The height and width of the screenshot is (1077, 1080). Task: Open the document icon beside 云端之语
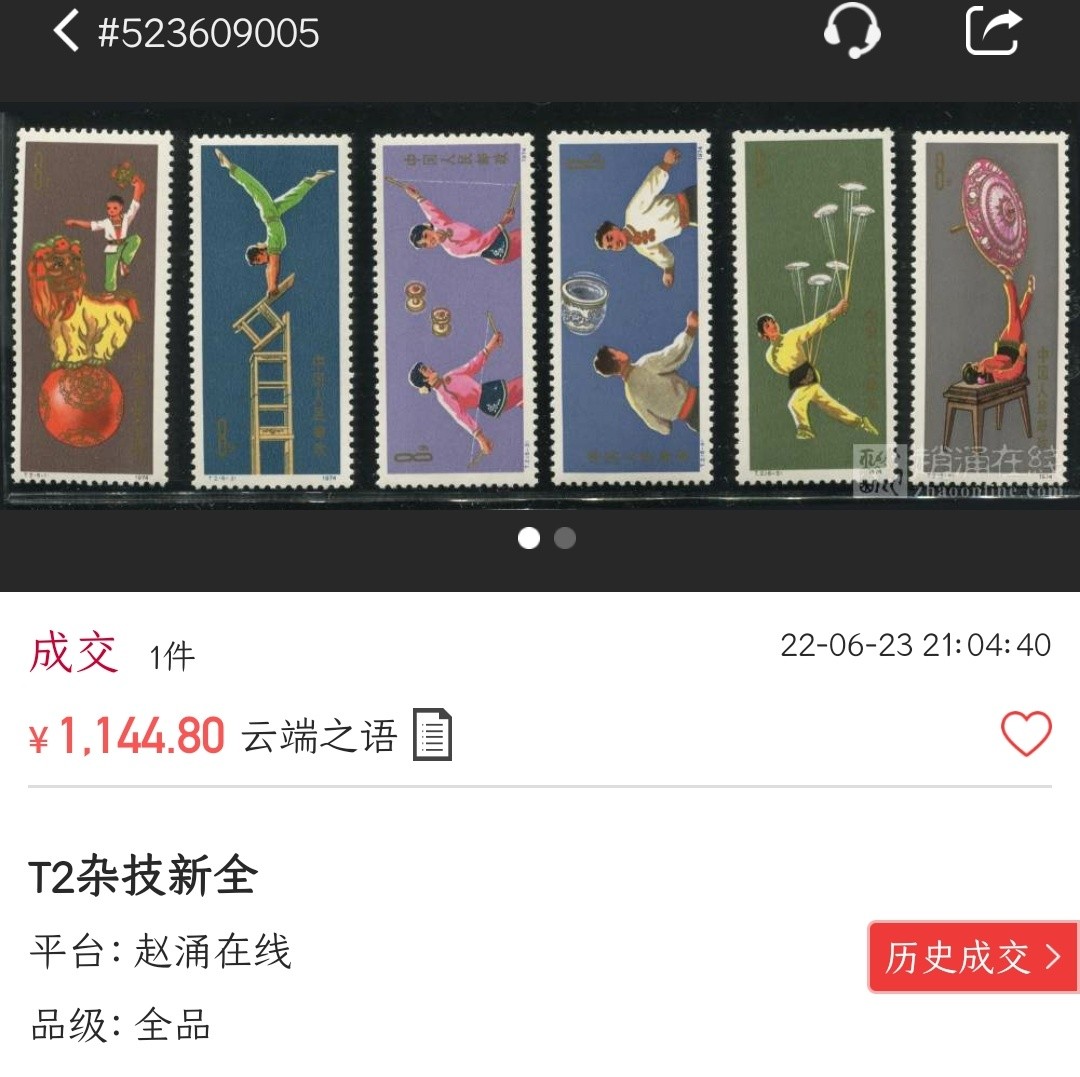[432, 735]
